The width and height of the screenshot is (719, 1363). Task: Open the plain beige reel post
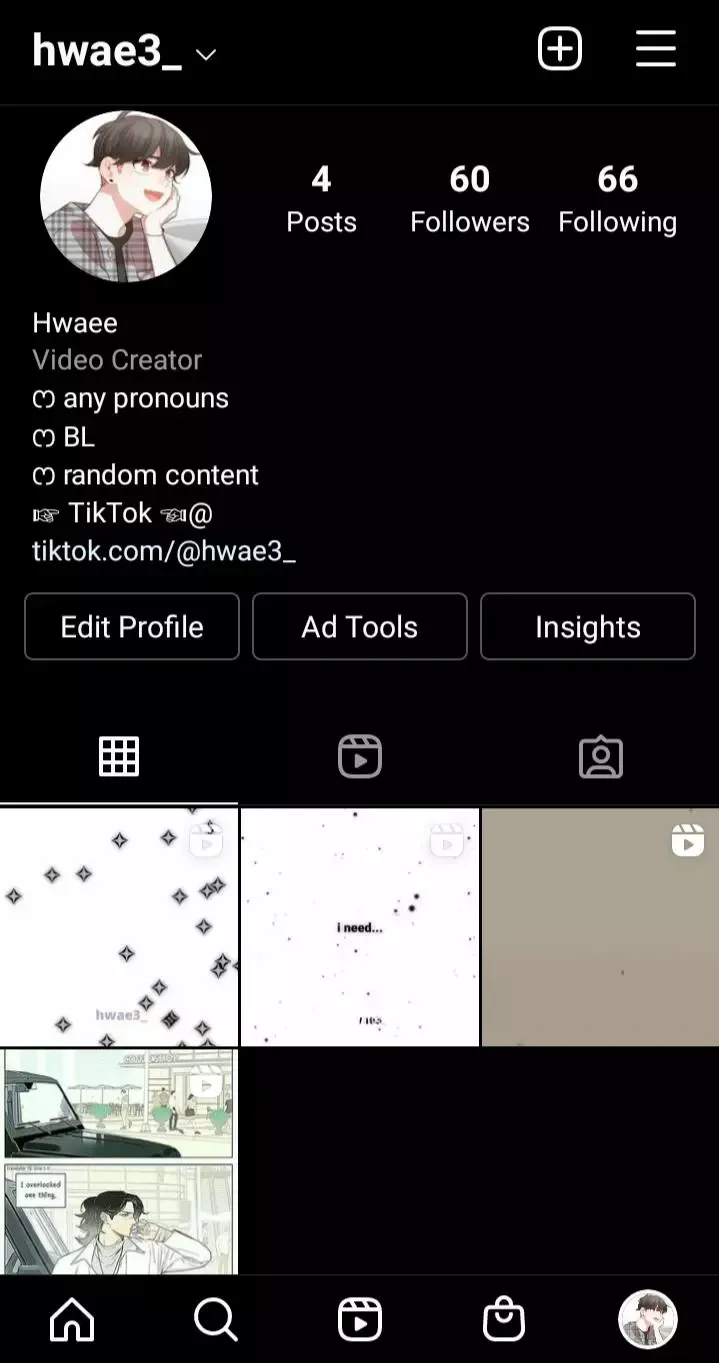pos(600,927)
